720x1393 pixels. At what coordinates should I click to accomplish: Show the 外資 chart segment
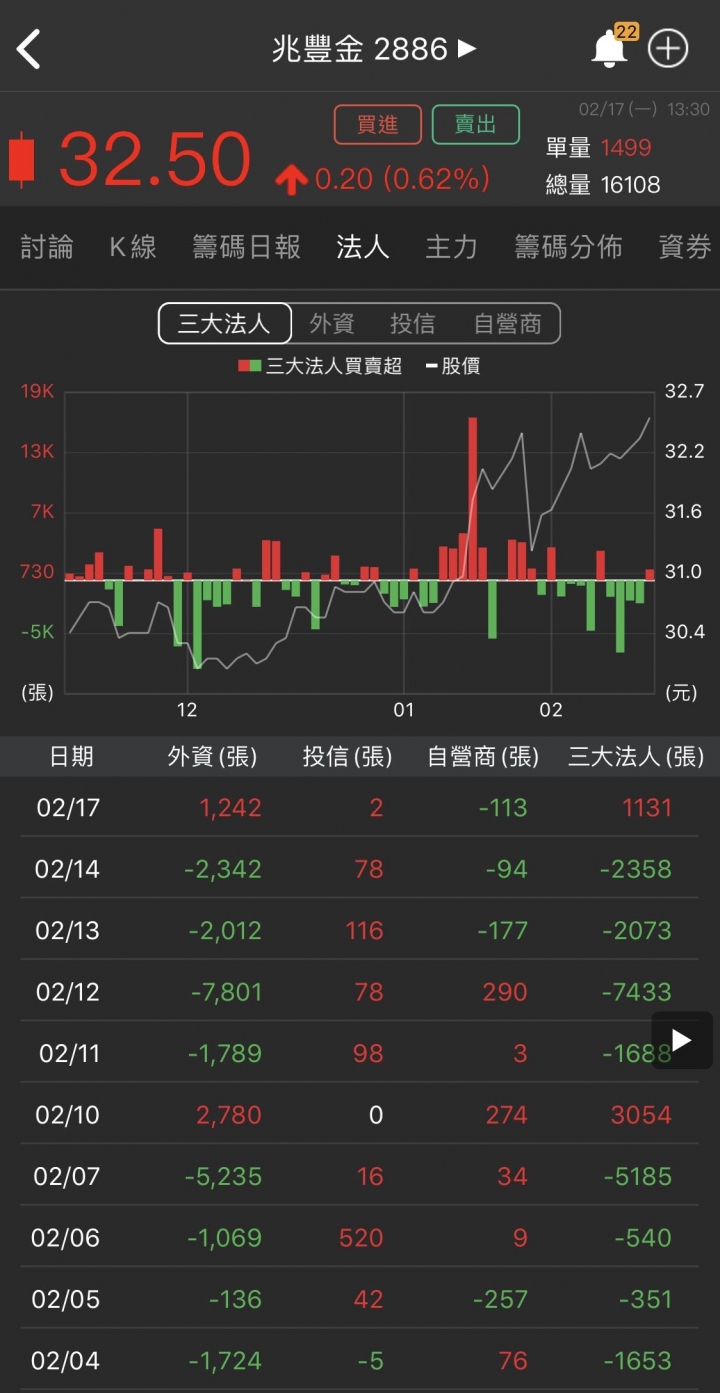332,324
